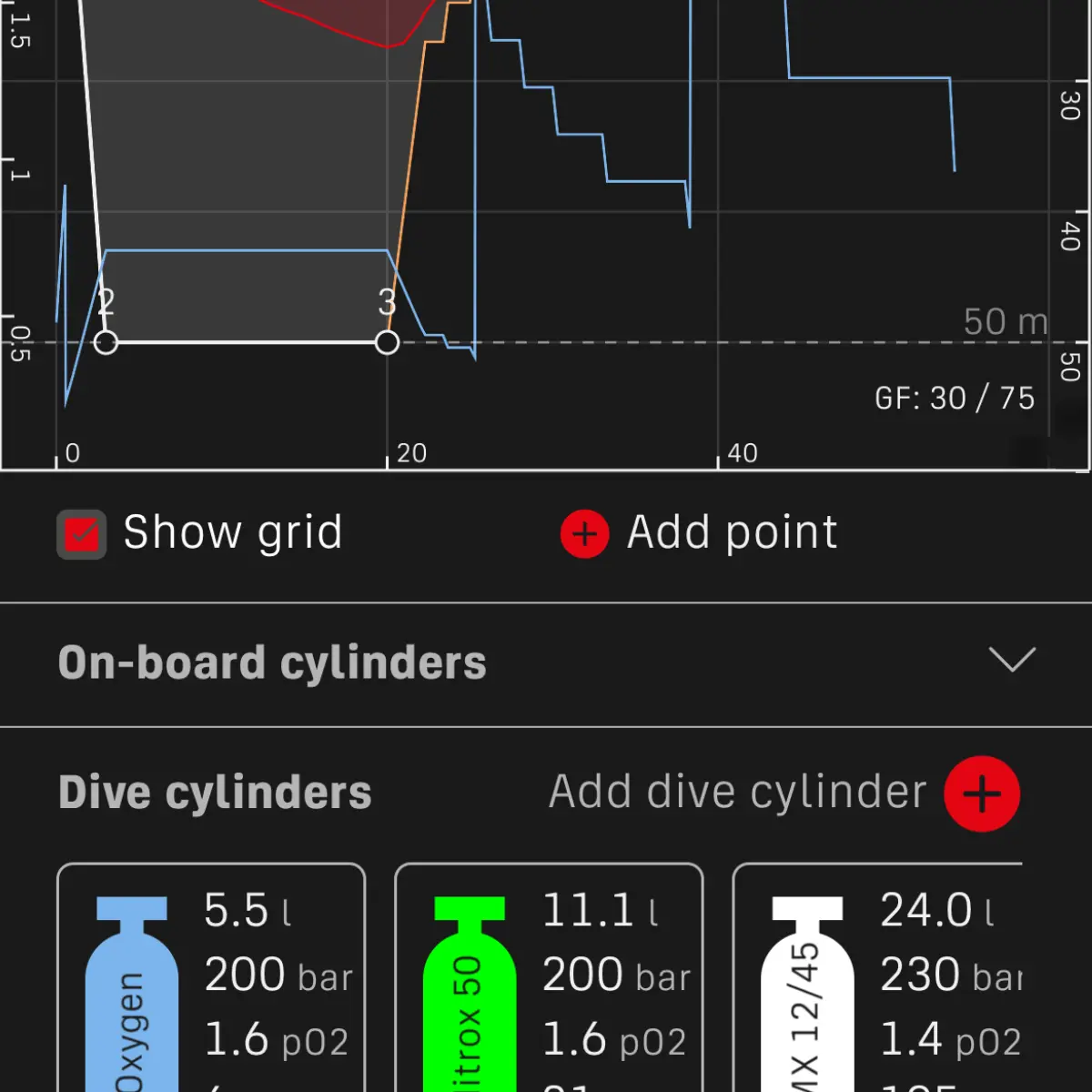
Task: Expand the On-board cylinders section
Action: (1011, 660)
